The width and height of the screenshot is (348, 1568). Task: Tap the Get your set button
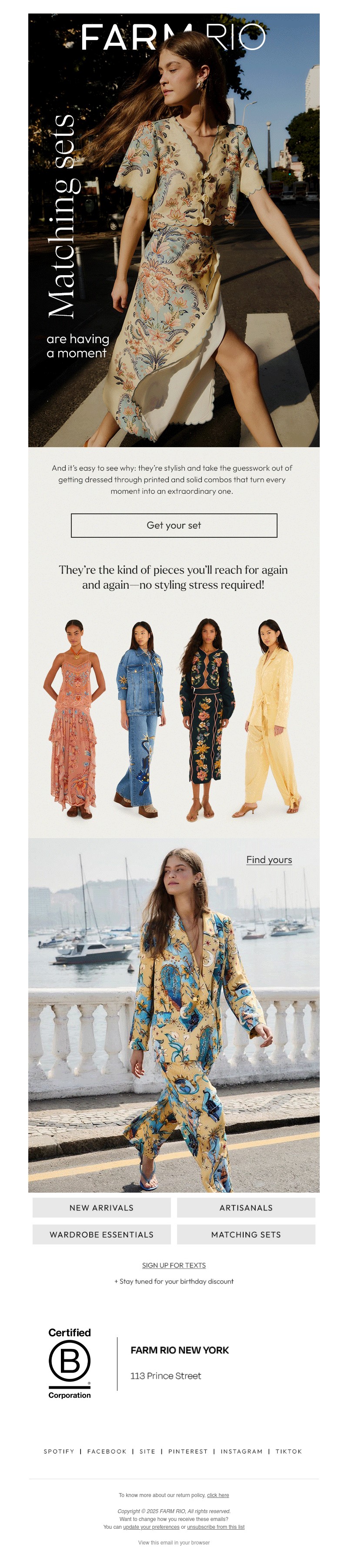click(174, 525)
